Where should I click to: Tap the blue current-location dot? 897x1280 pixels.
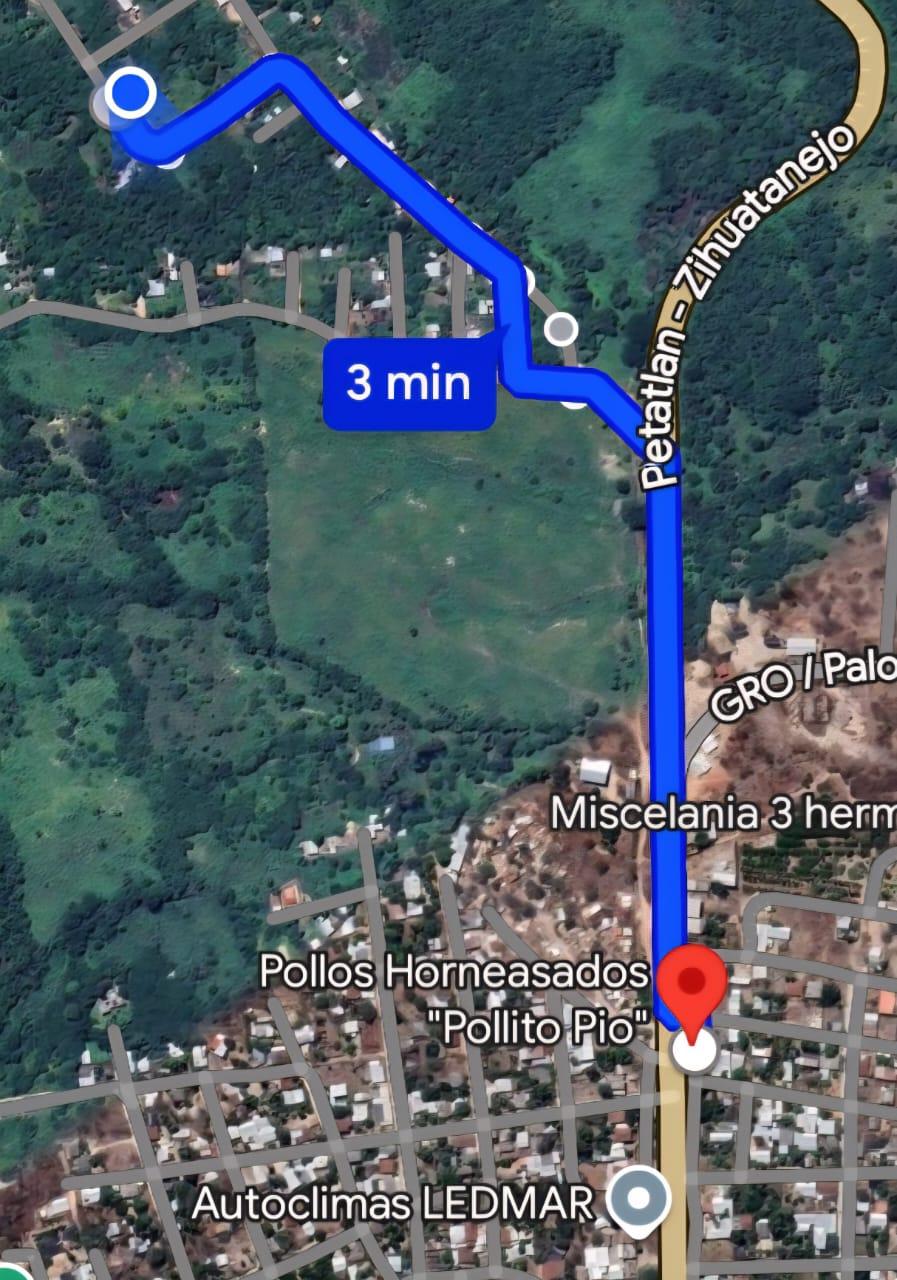point(129,93)
